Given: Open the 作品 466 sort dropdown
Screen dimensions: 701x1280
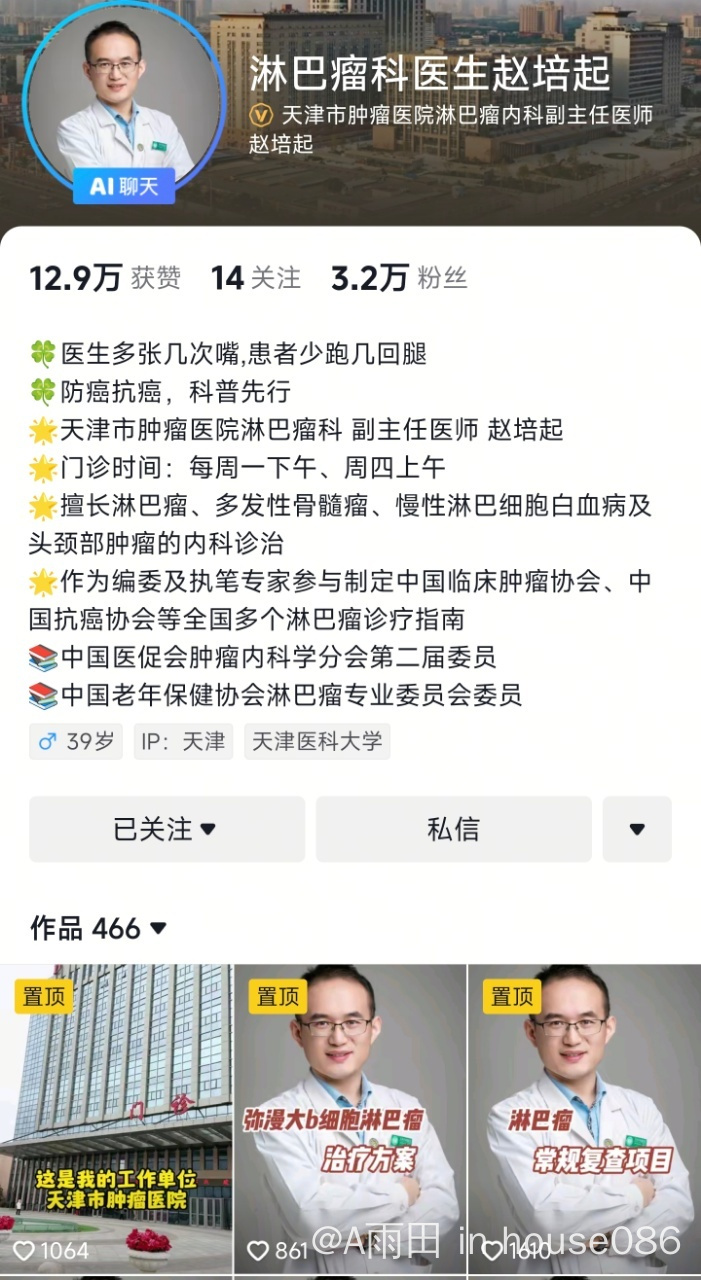Looking at the screenshot, I should 99,928.
